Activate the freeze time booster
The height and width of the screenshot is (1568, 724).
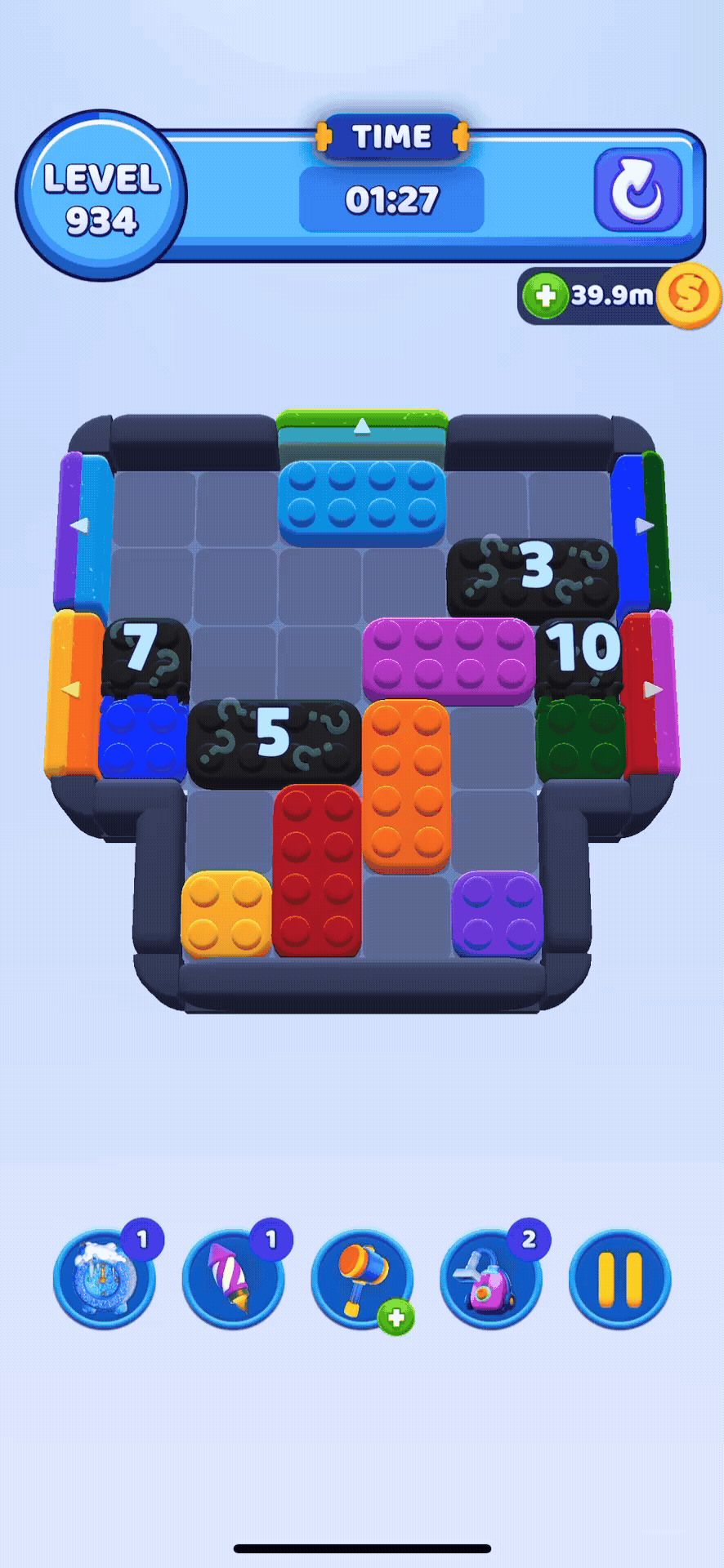coord(105,1277)
